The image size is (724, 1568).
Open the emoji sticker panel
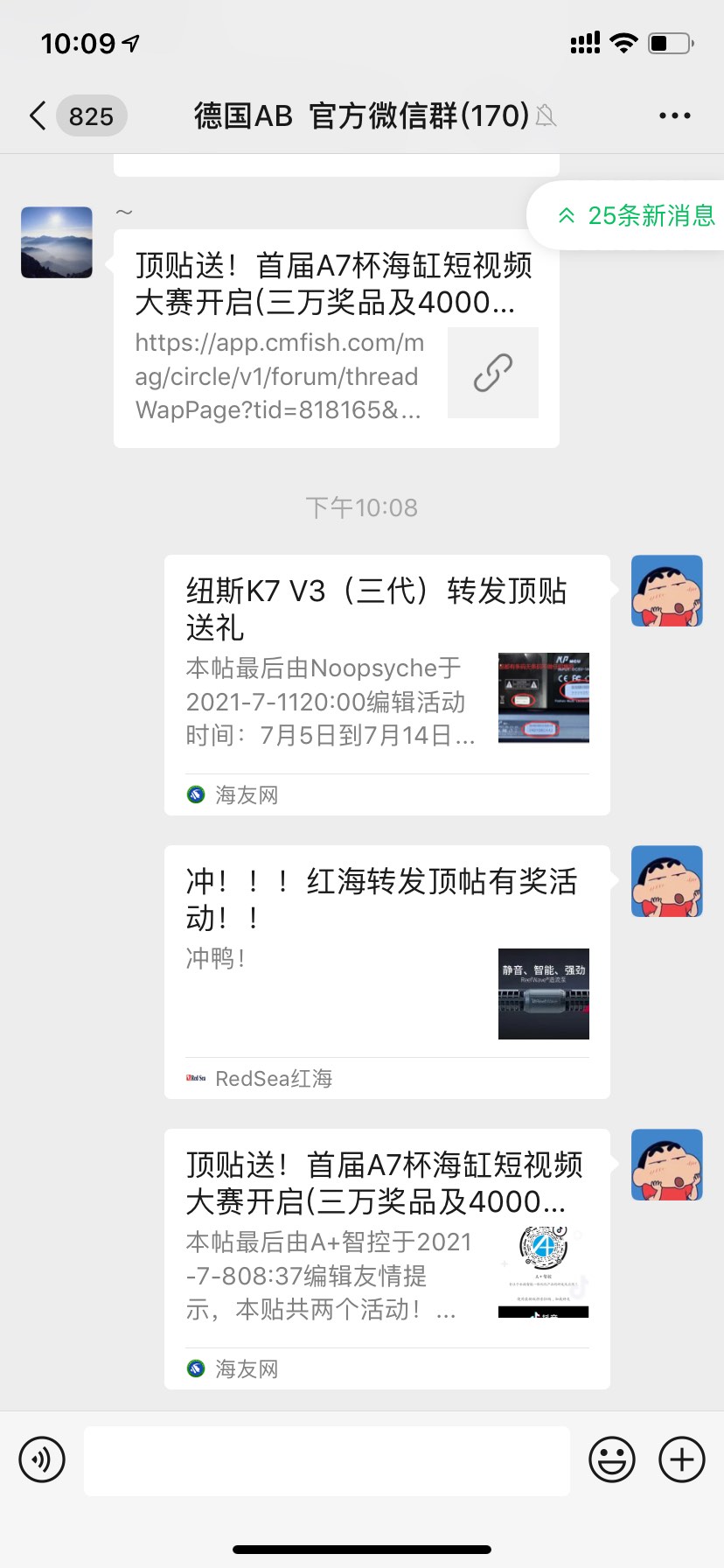pos(611,1459)
